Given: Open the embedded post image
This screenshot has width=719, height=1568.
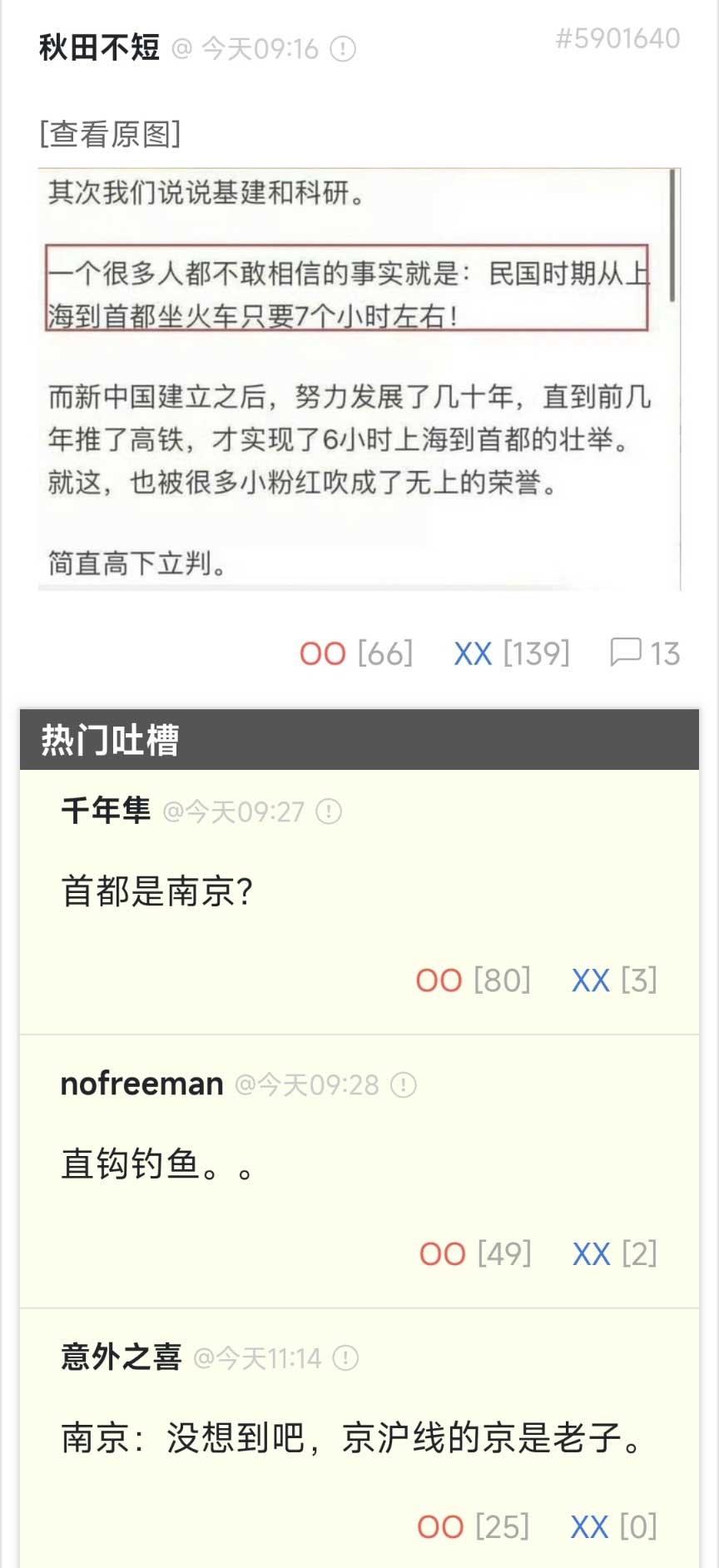Looking at the screenshot, I should [x=359, y=379].
